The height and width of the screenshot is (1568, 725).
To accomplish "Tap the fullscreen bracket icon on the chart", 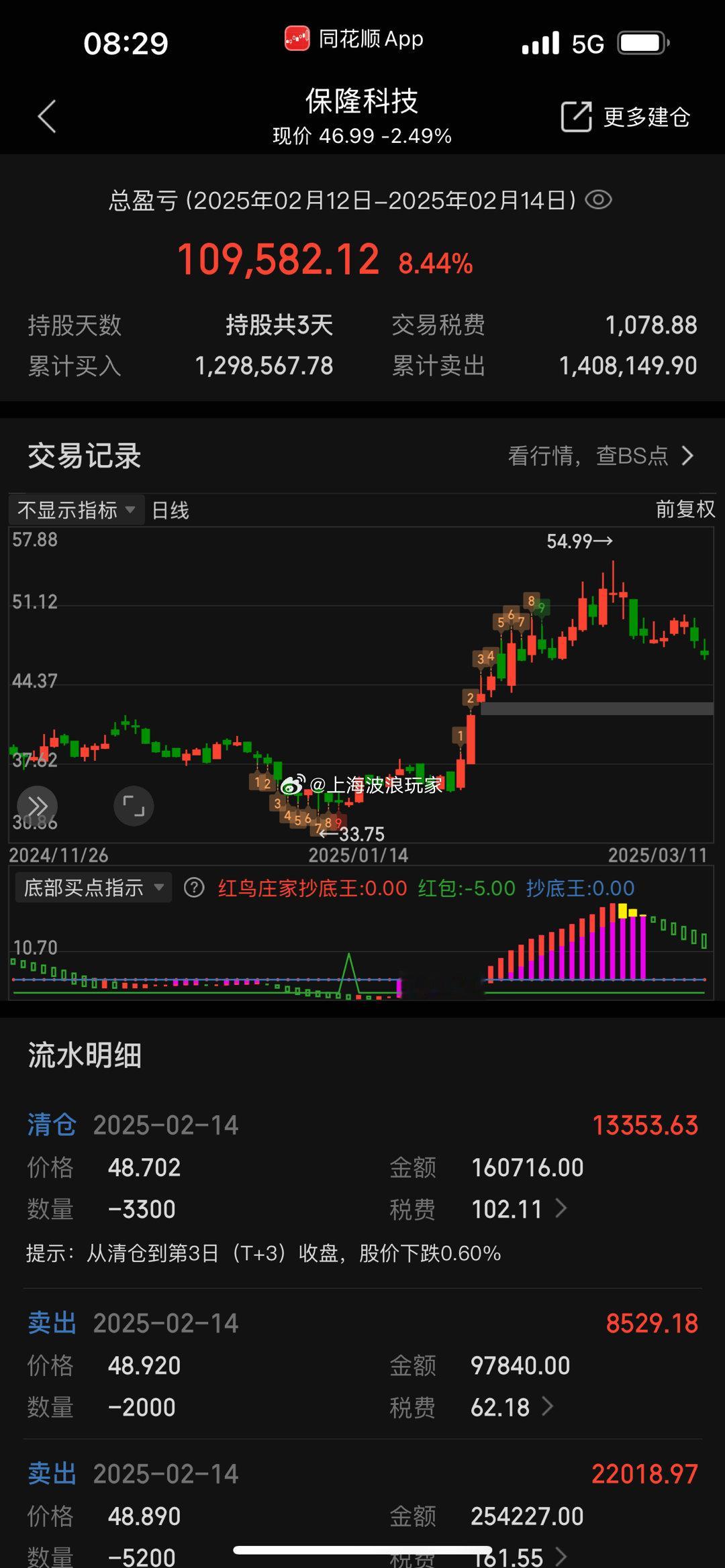I will 134,806.
